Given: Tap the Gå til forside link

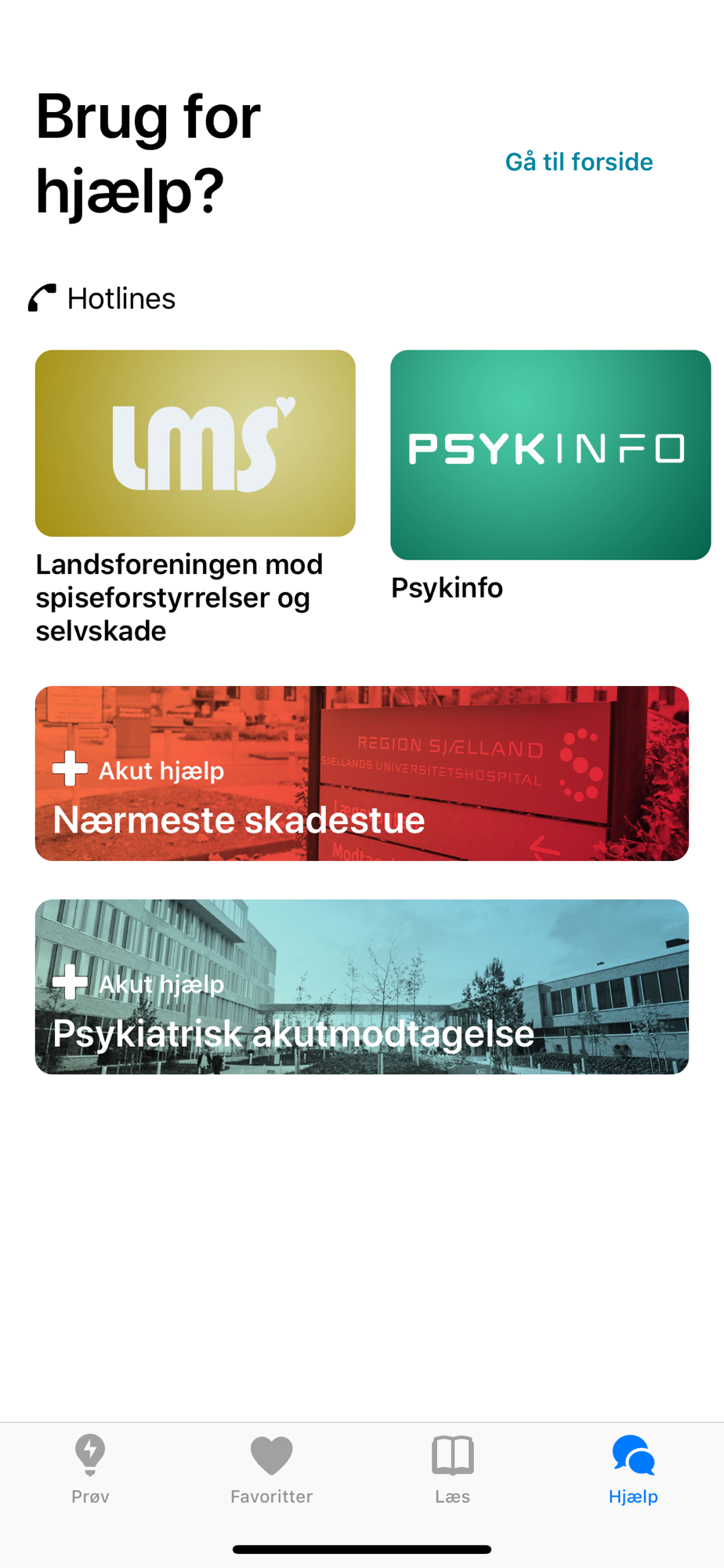Looking at the screenshot, I should (578, 162).
